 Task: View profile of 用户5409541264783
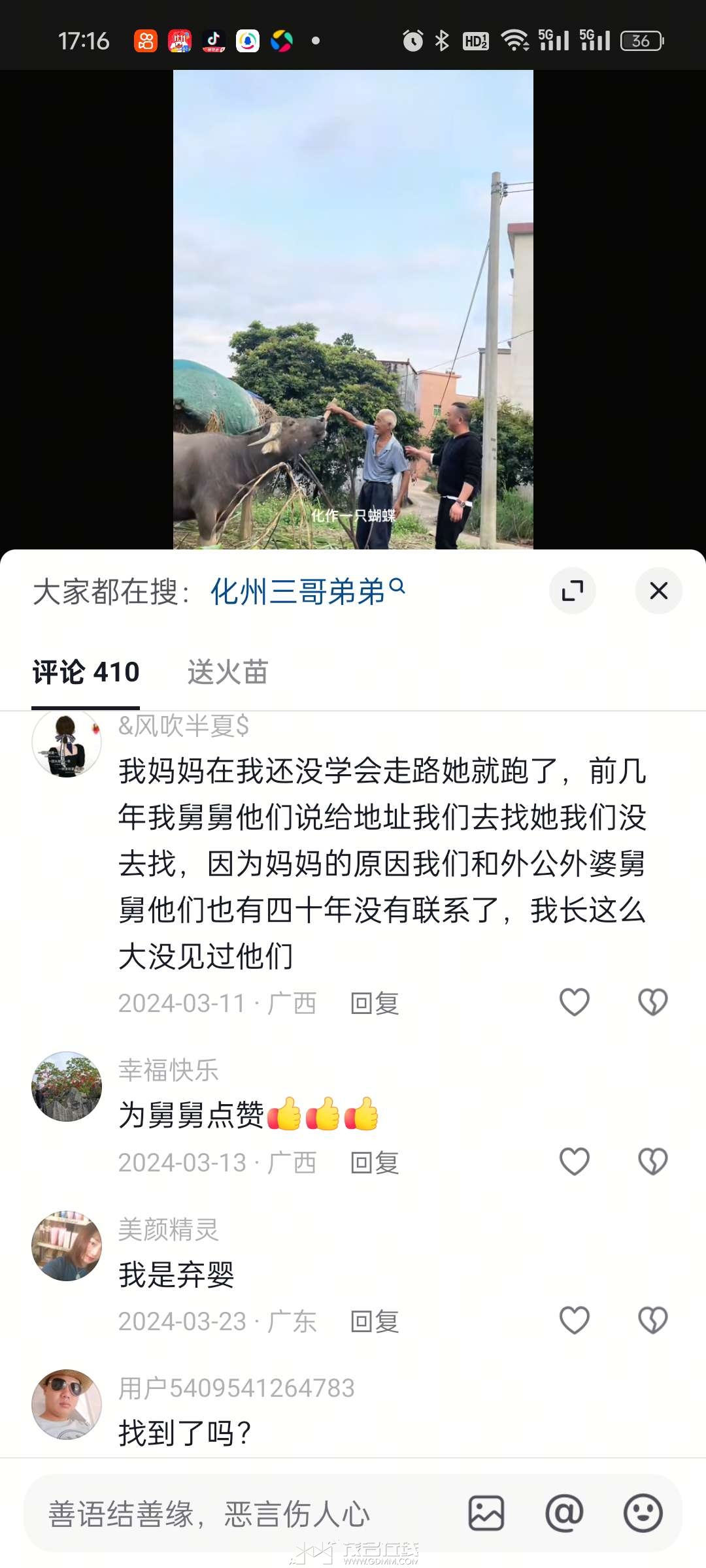tap(67, 1404)
